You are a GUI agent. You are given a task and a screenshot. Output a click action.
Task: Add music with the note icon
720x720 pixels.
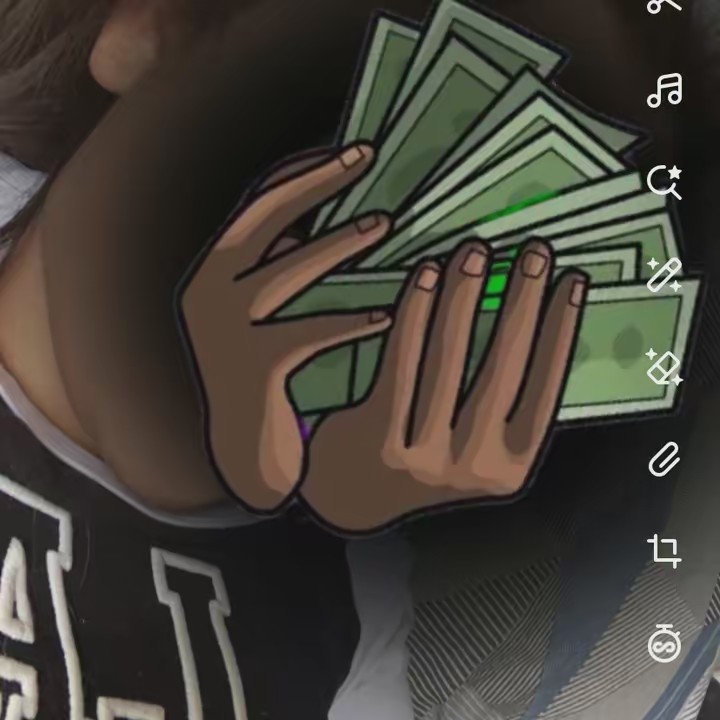click(664, 90)
